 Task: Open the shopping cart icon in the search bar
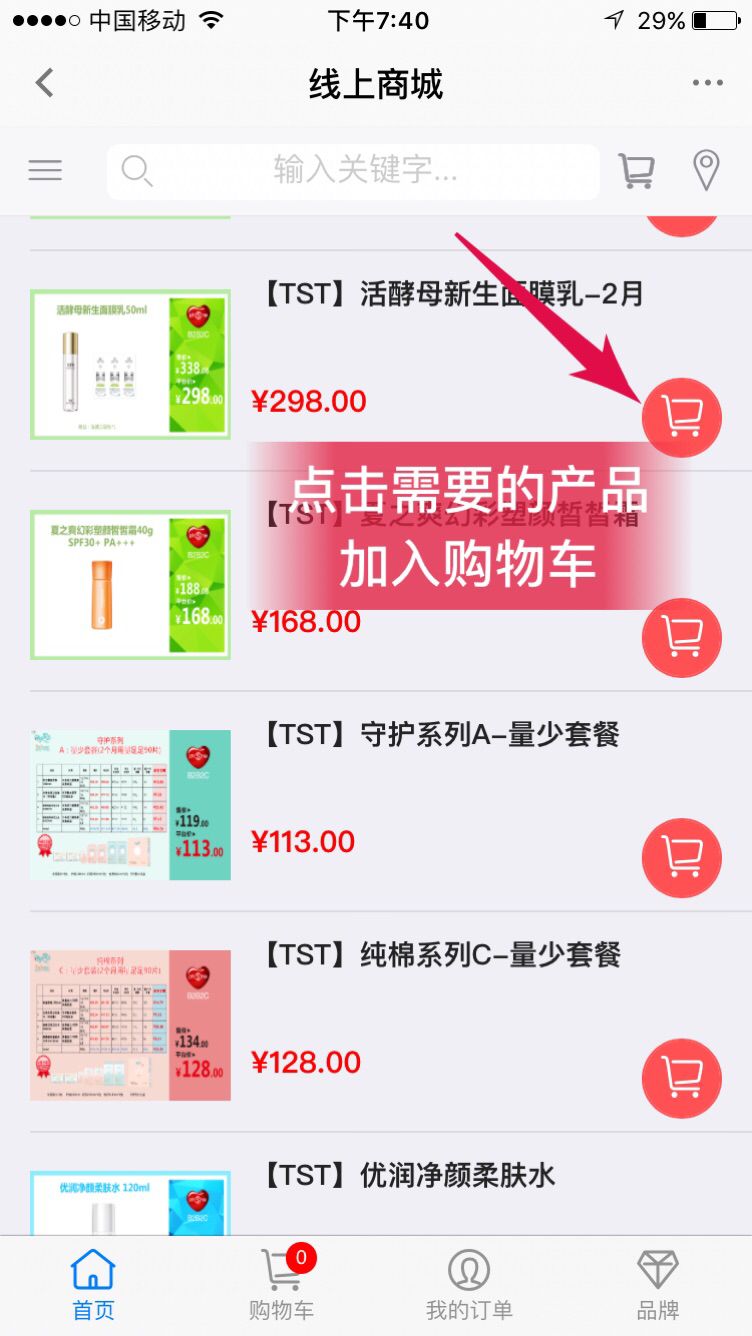636,170
